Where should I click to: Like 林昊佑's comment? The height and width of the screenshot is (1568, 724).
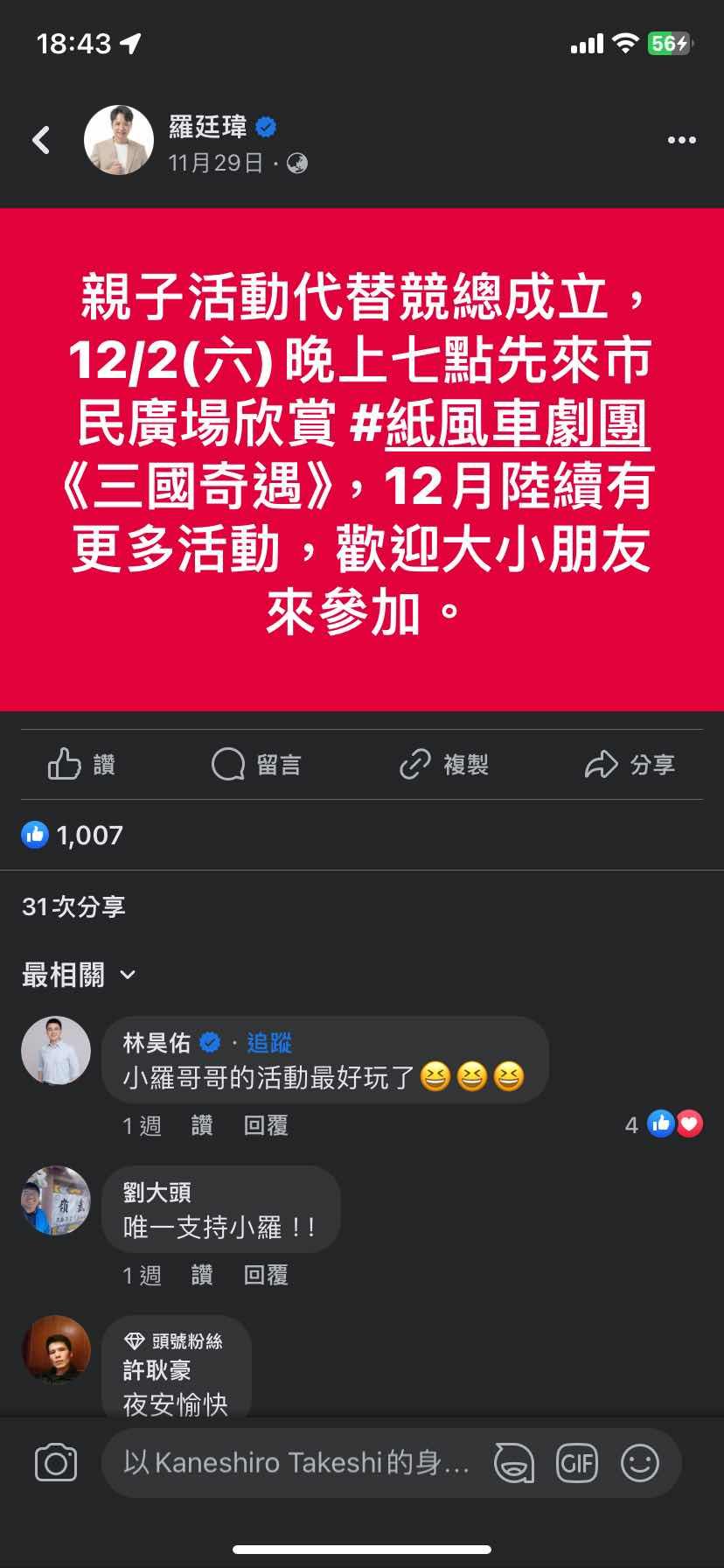pyautogui.click(x=202, y=1125)
